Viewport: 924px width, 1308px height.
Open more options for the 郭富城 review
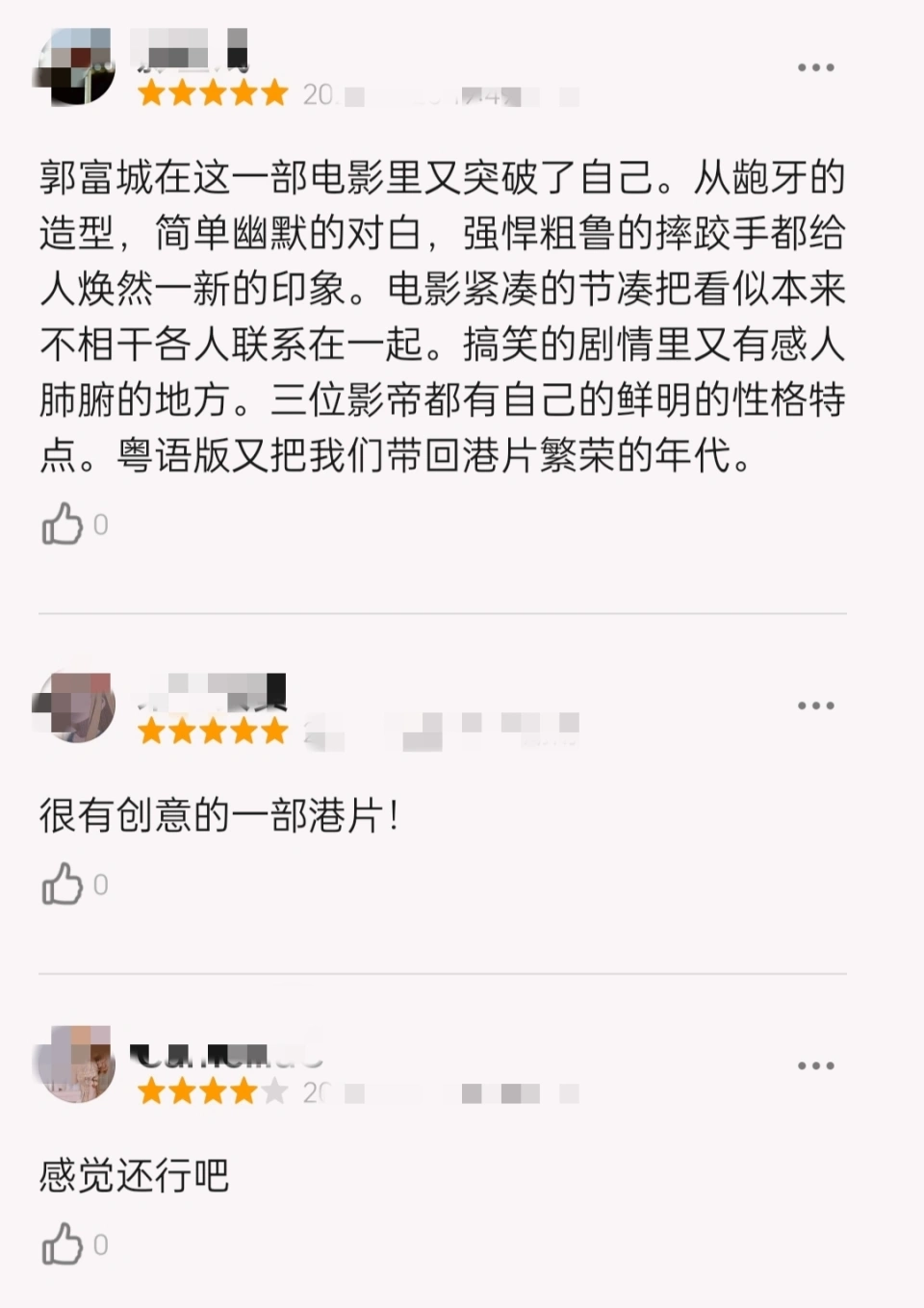point(815,67)
